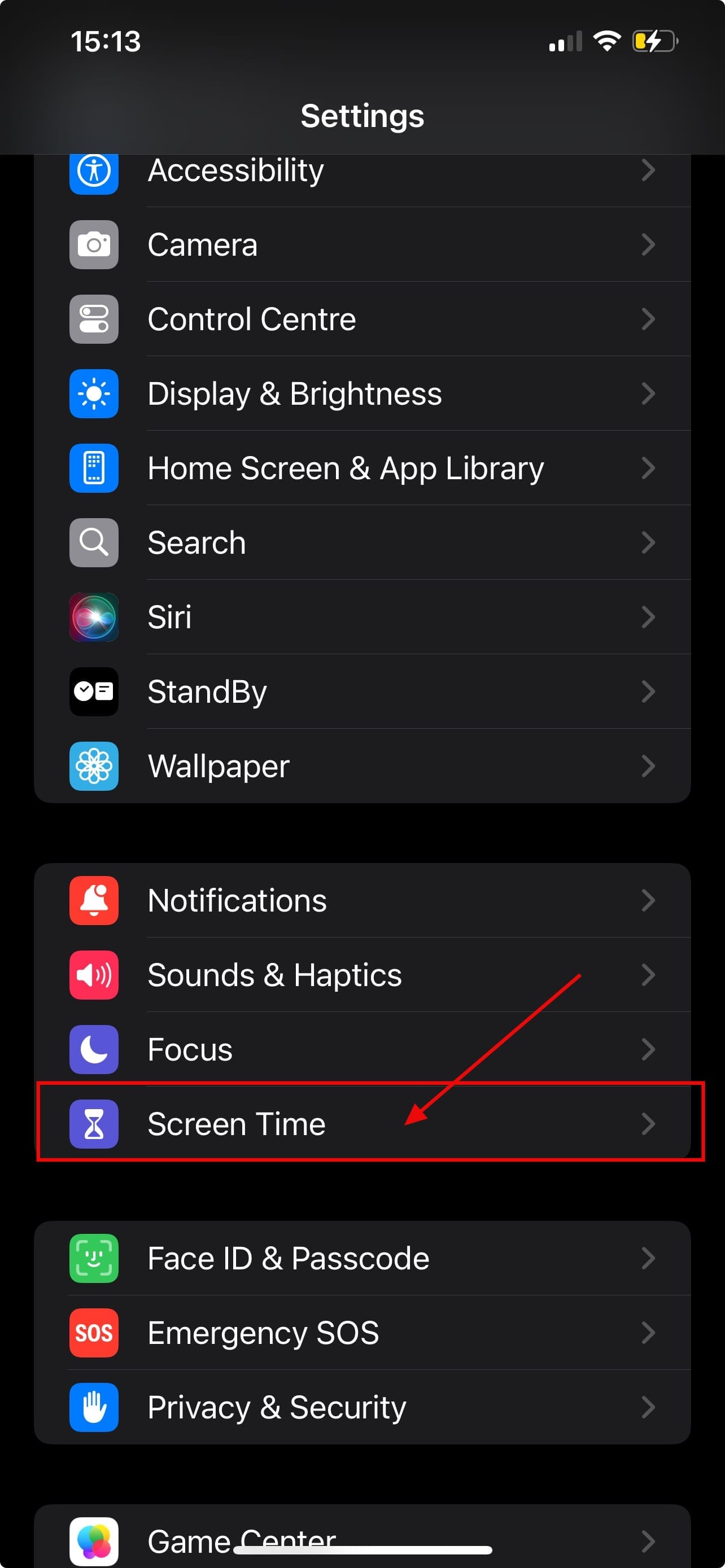The height and width of the screenshot is (1568, 725).
Task: Select Home Screen & App Library
Action: click(361, 468)
